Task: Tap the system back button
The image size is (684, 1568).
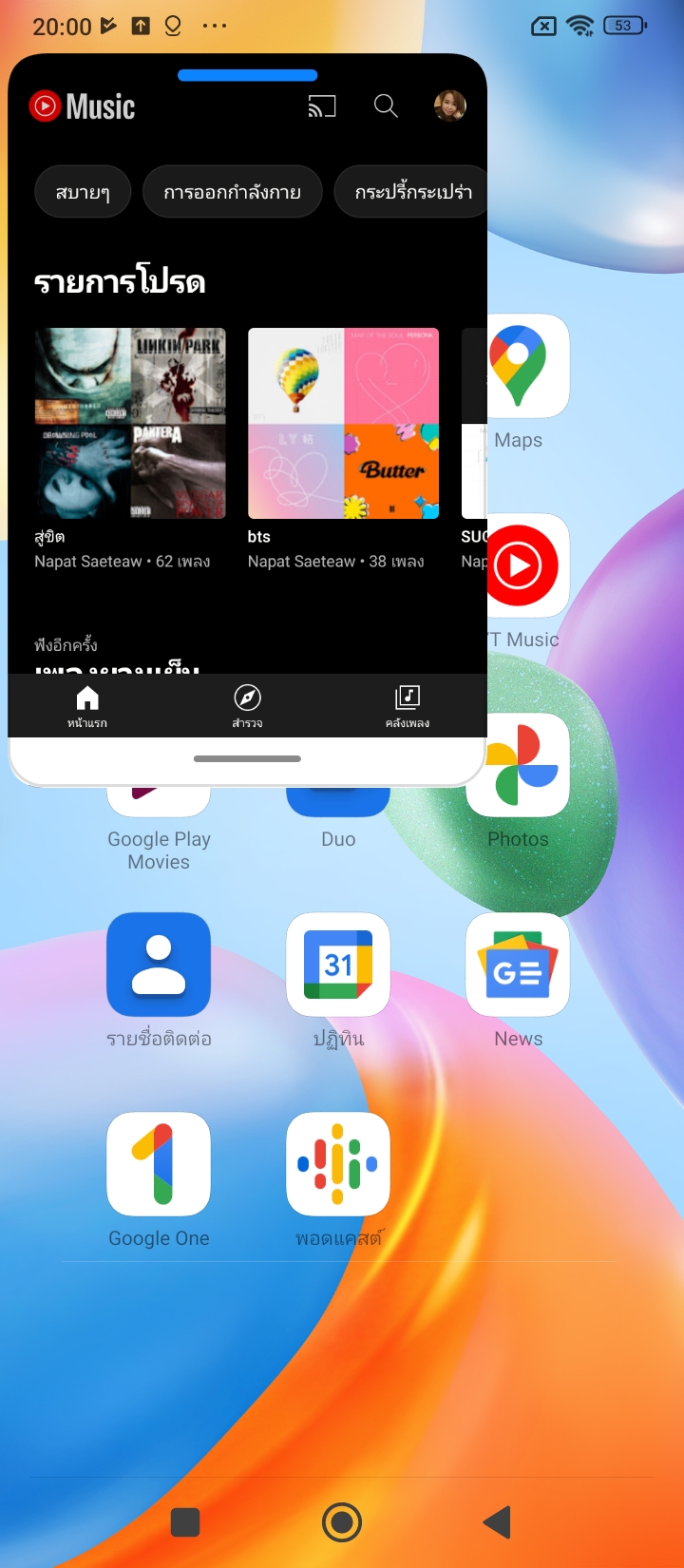Action: [498, 1522]
